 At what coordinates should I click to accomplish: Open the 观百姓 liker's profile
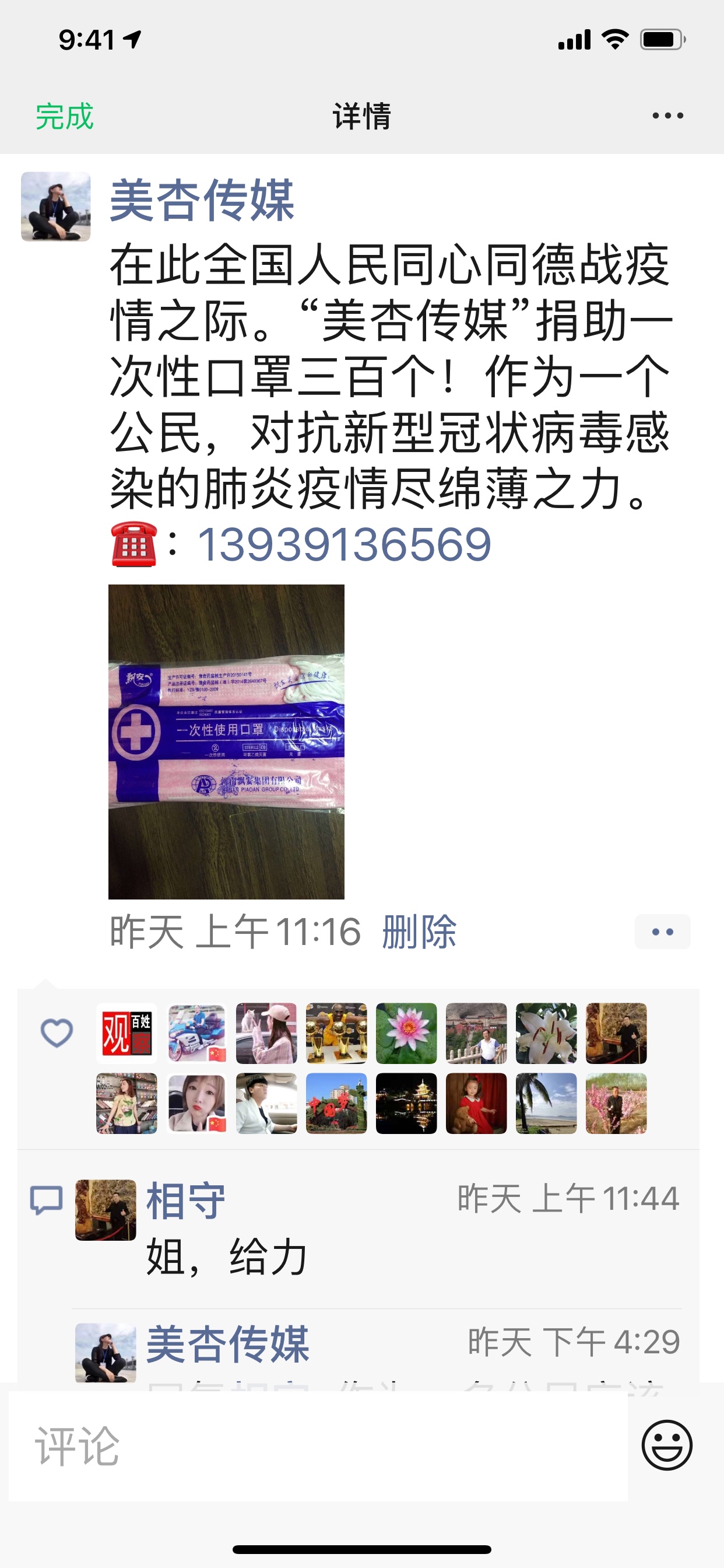pyautogui.click(x=126, y=1034)
